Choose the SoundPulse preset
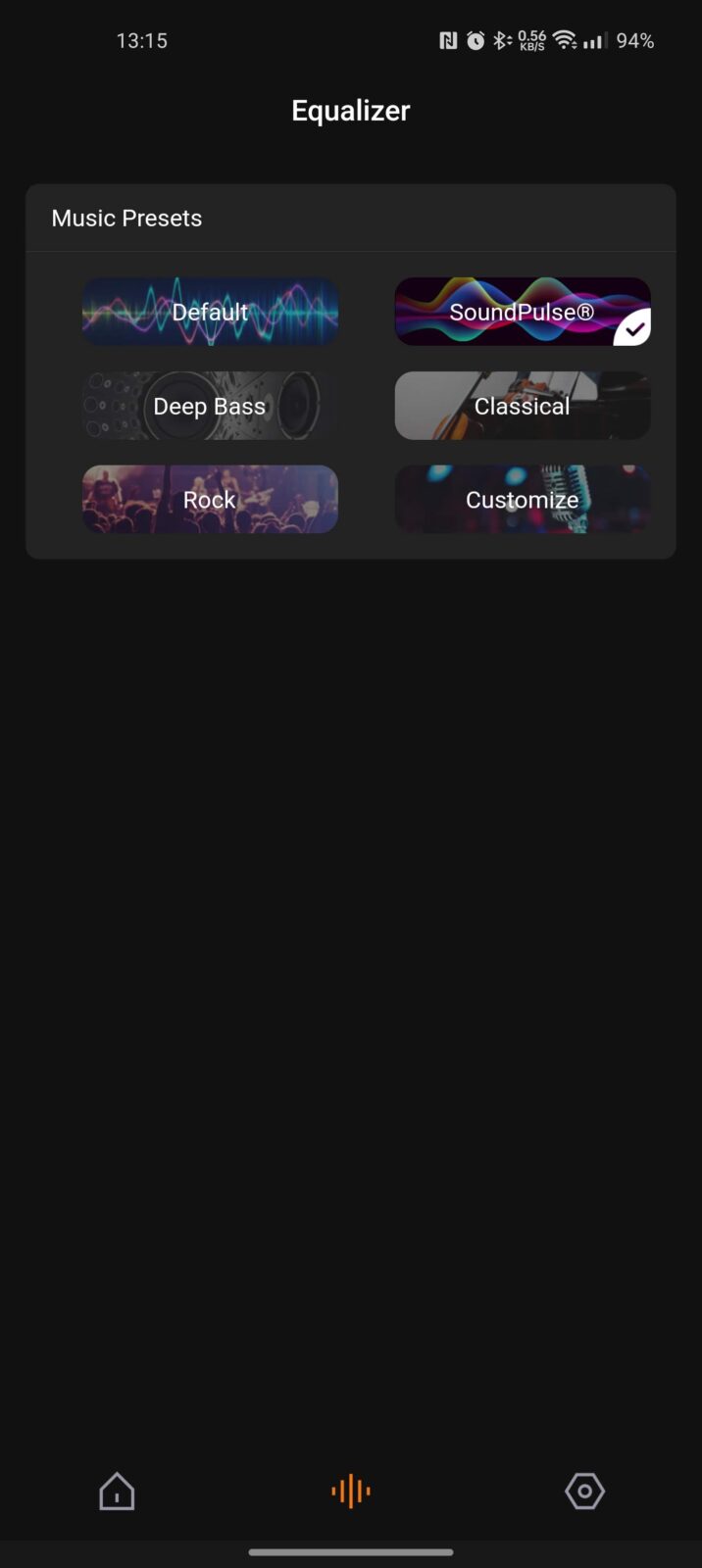The width and height of the screenshot is (702, 1568). 522,312
